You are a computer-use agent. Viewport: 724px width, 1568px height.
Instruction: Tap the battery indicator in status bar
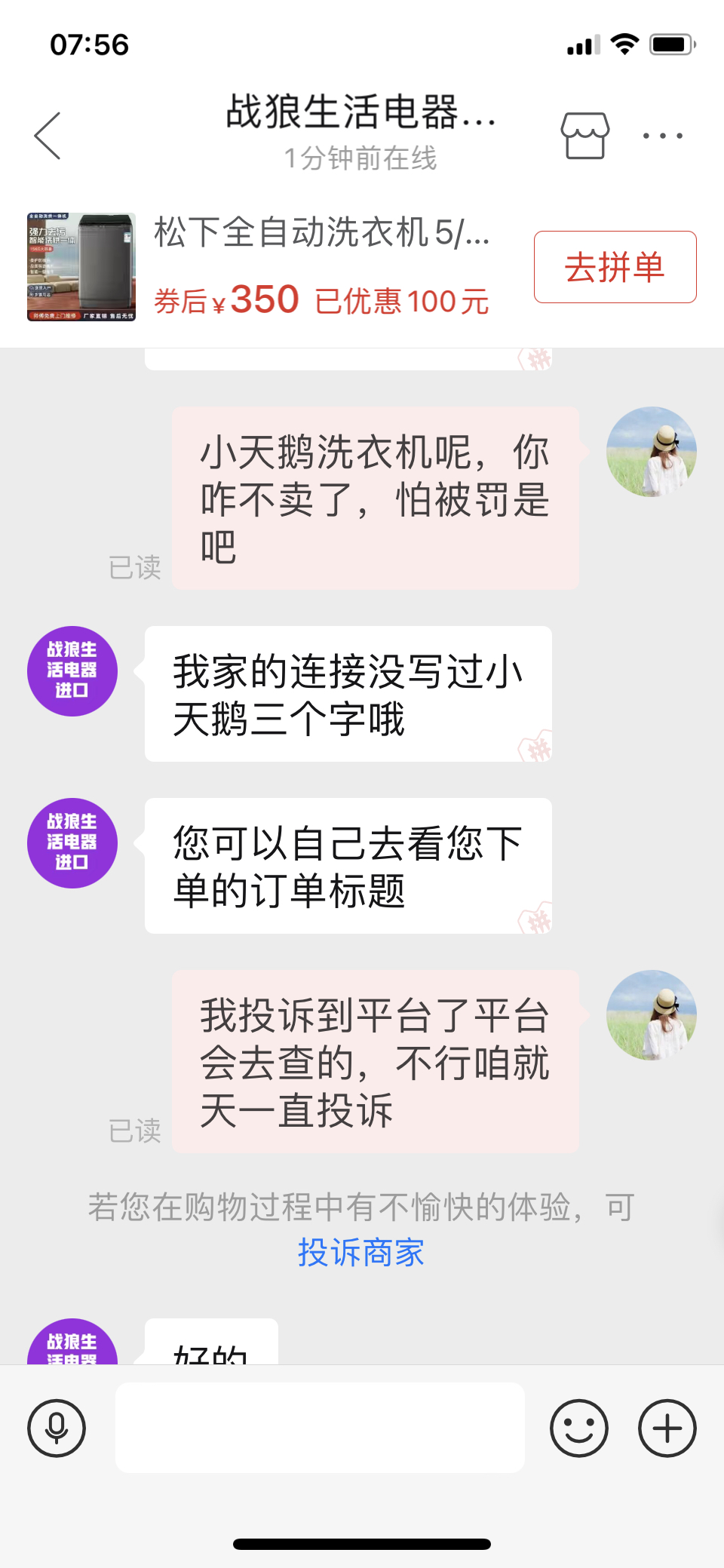[x=671, y=44]
